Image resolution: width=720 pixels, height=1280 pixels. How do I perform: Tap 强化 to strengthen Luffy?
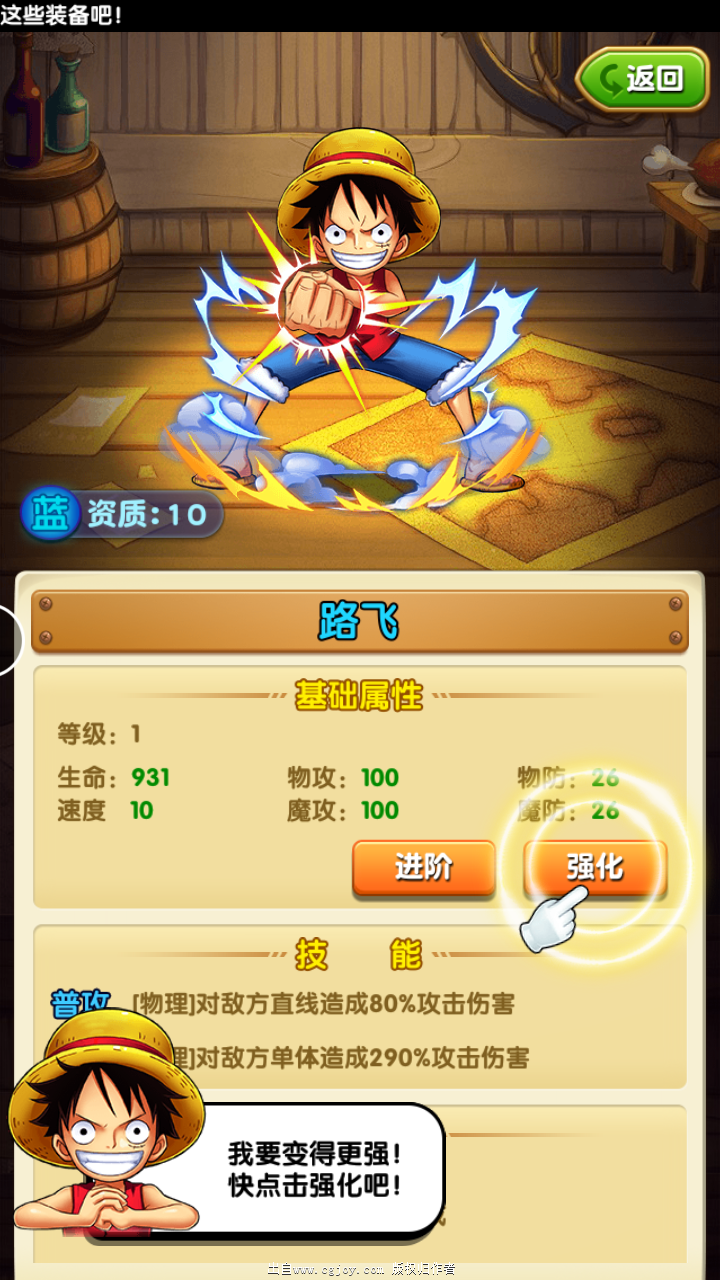595,867
